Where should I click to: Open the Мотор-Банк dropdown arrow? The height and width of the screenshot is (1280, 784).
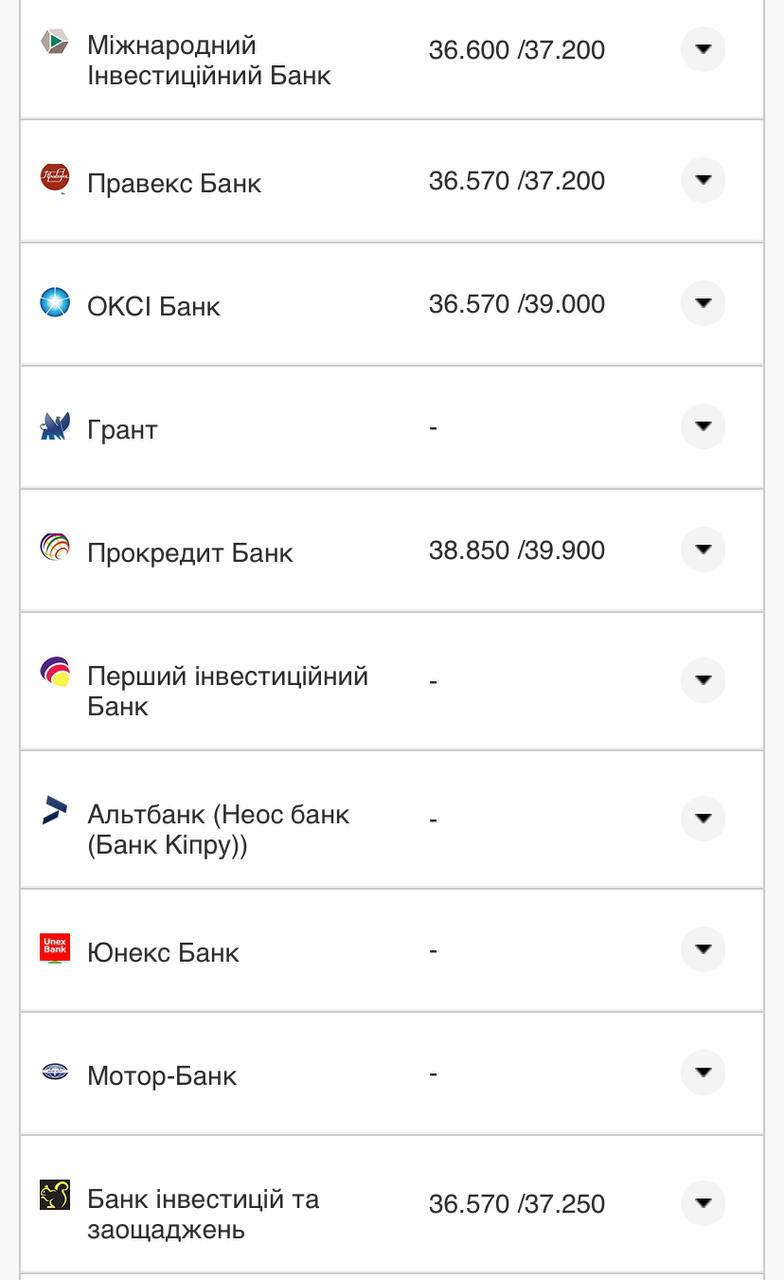[x=703, y=1072]
